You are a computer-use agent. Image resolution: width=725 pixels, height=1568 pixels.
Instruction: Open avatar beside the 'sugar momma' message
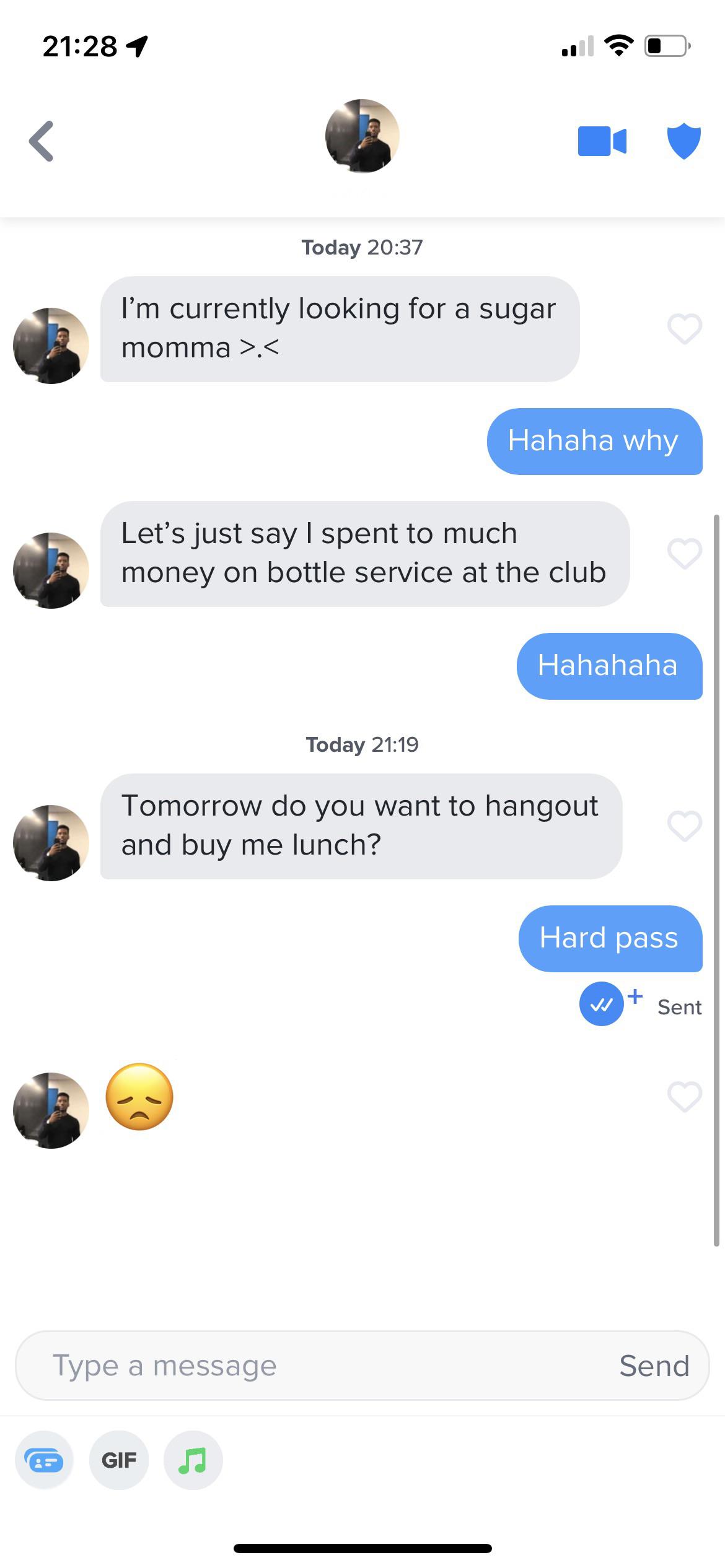coord(51,346)
